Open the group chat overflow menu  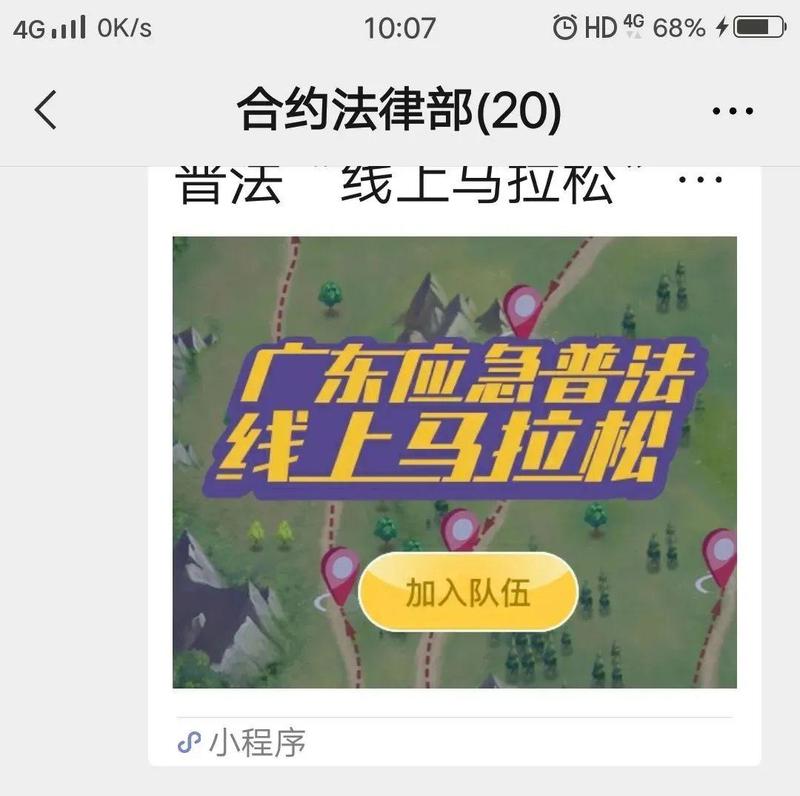coord(732,111)
